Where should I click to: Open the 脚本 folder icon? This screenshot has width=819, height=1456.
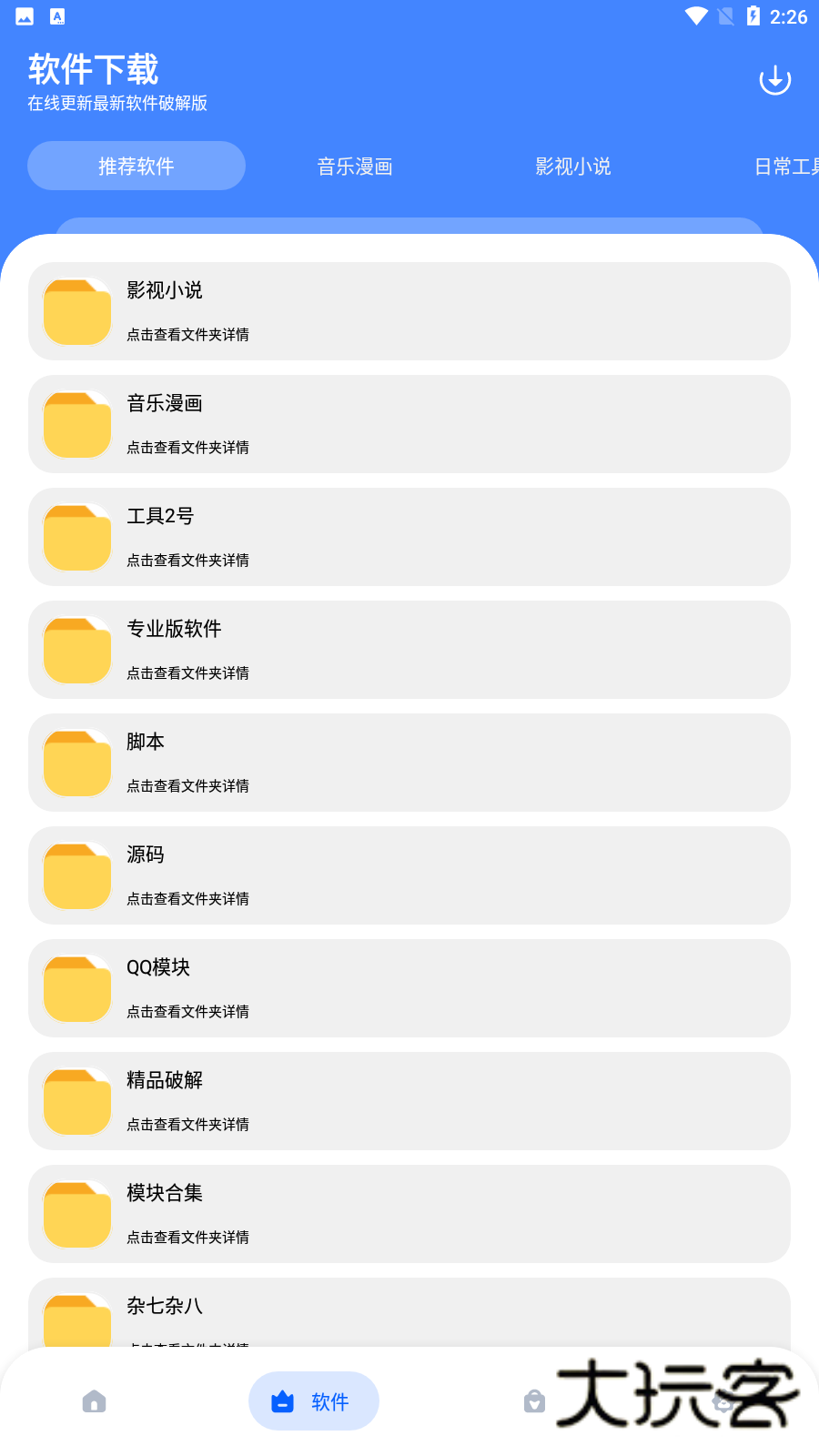[76, 763]
